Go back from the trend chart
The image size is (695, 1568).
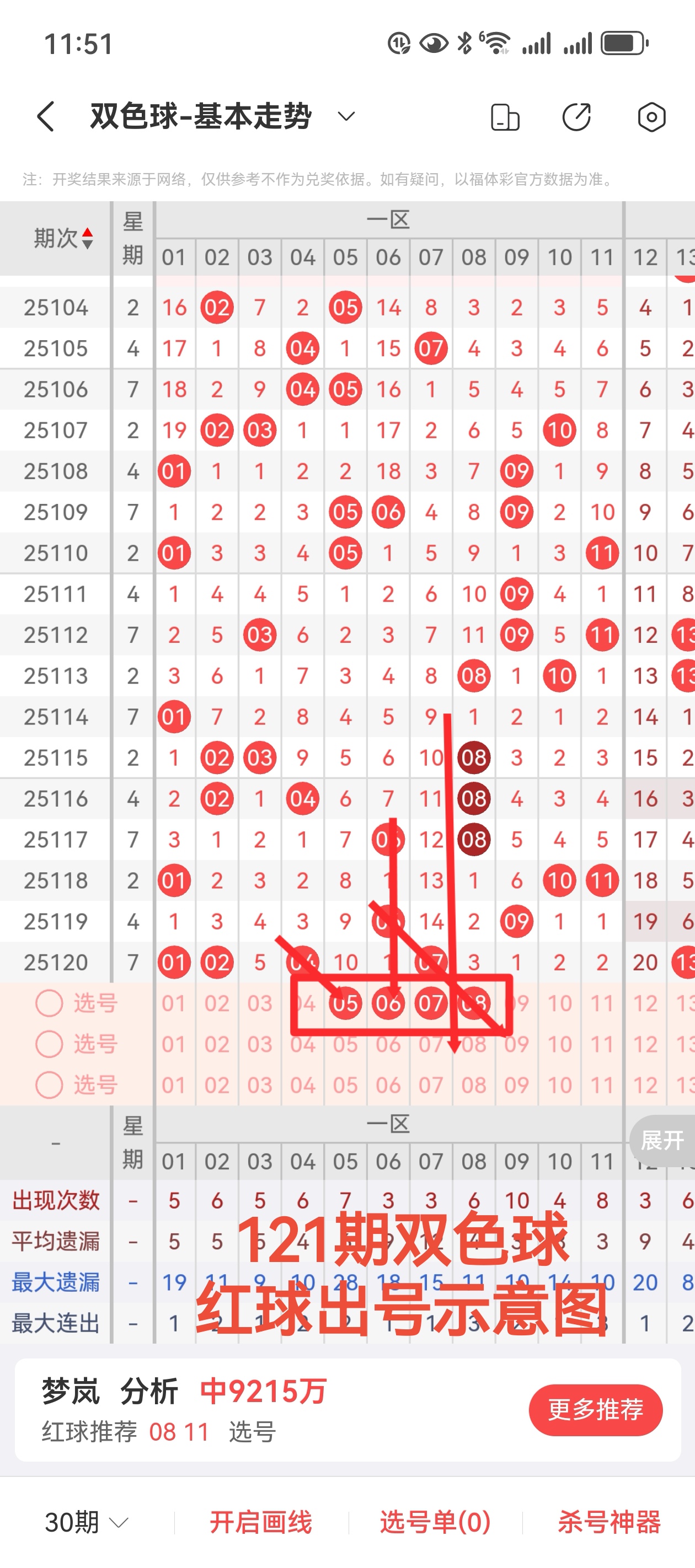tap(46, 116)
